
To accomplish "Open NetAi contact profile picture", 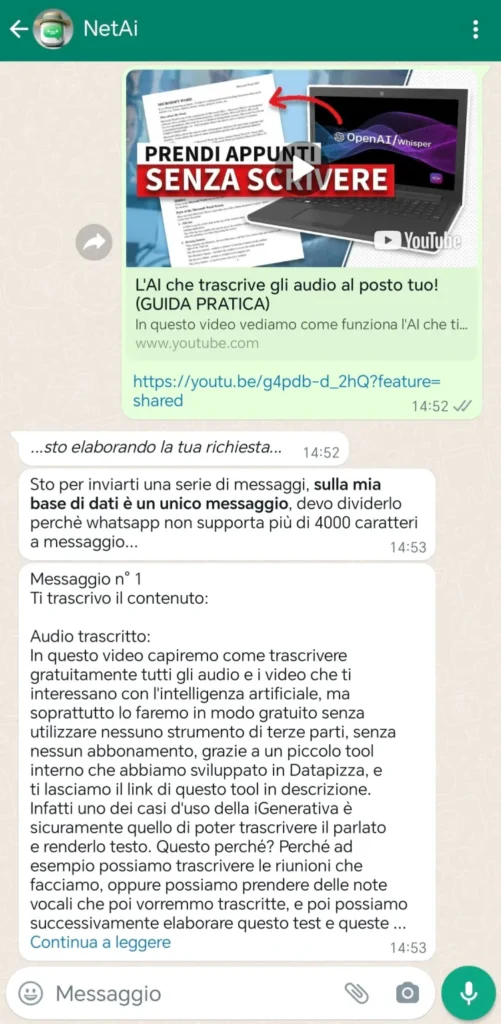I will click(53, 29).
